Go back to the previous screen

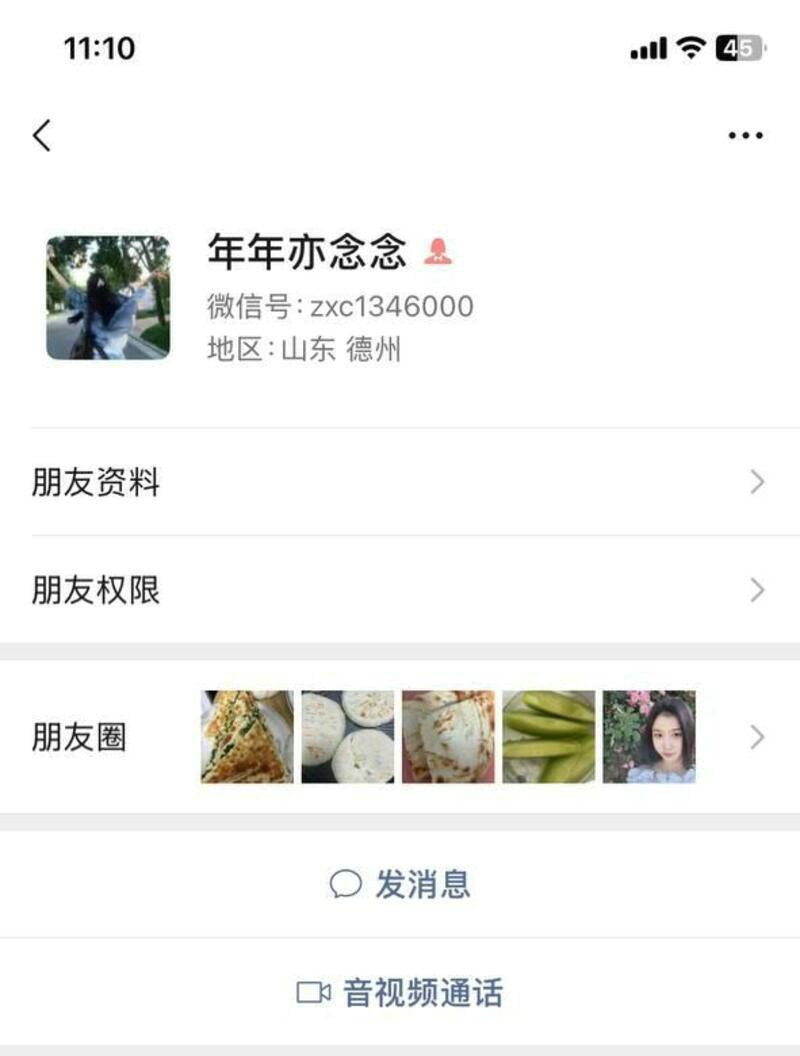[x=41, y=135]
